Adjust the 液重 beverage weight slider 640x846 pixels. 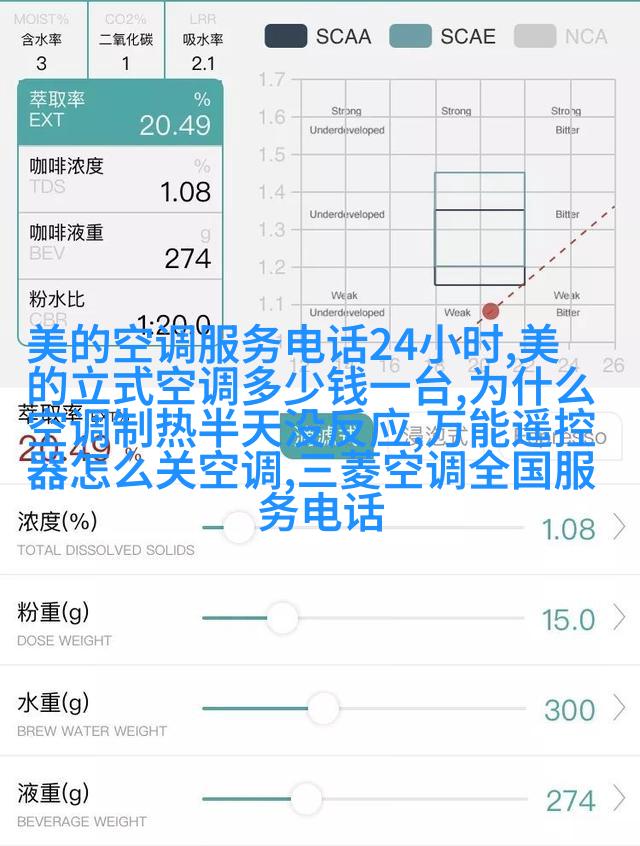point(306,798)
